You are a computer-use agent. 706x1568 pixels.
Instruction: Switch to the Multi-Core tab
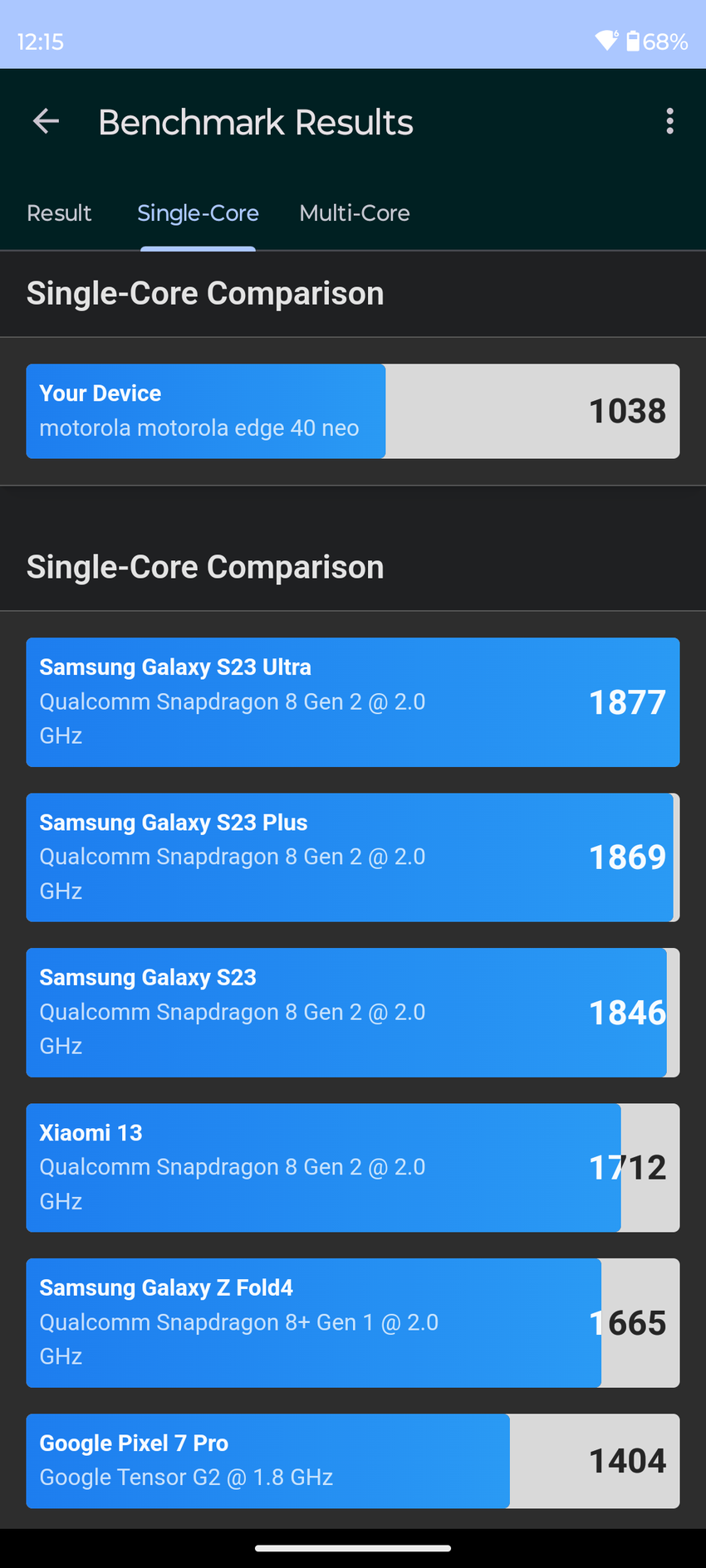tap(355, 213)
